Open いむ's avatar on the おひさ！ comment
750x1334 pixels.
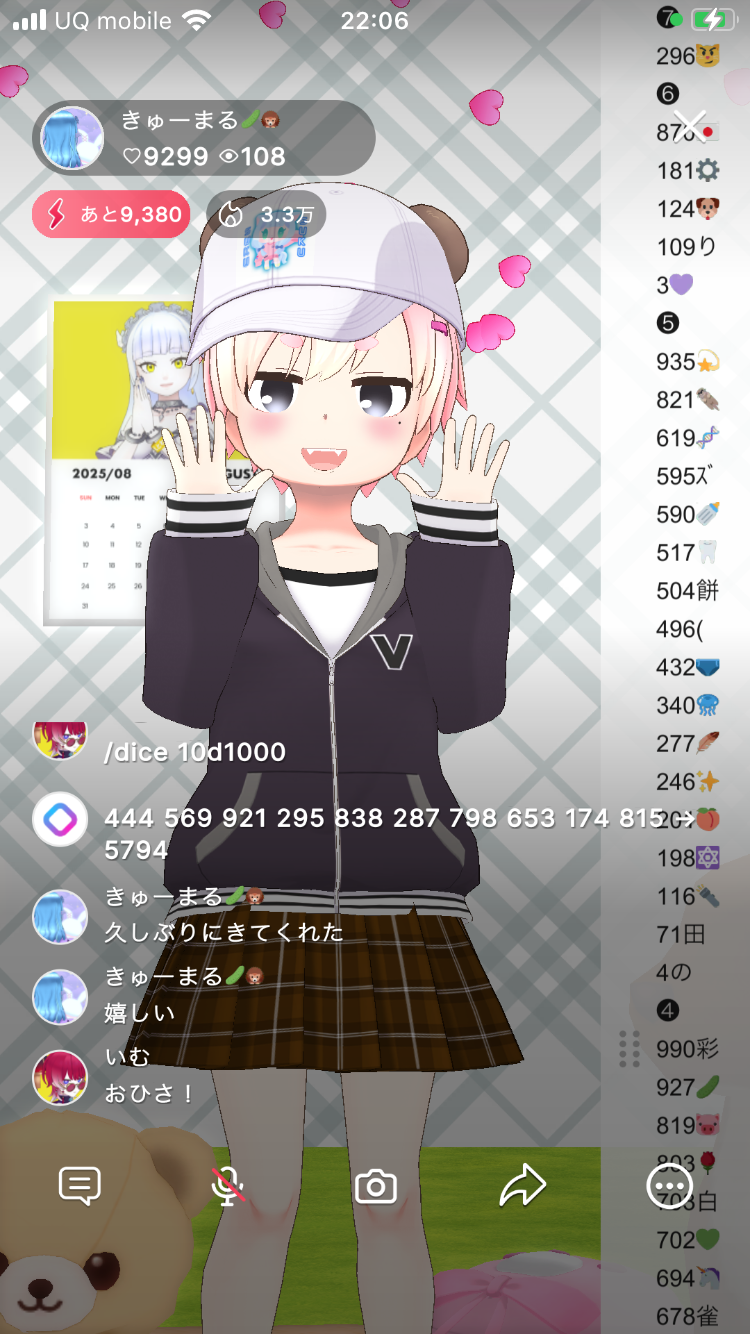pos(60,1078)
